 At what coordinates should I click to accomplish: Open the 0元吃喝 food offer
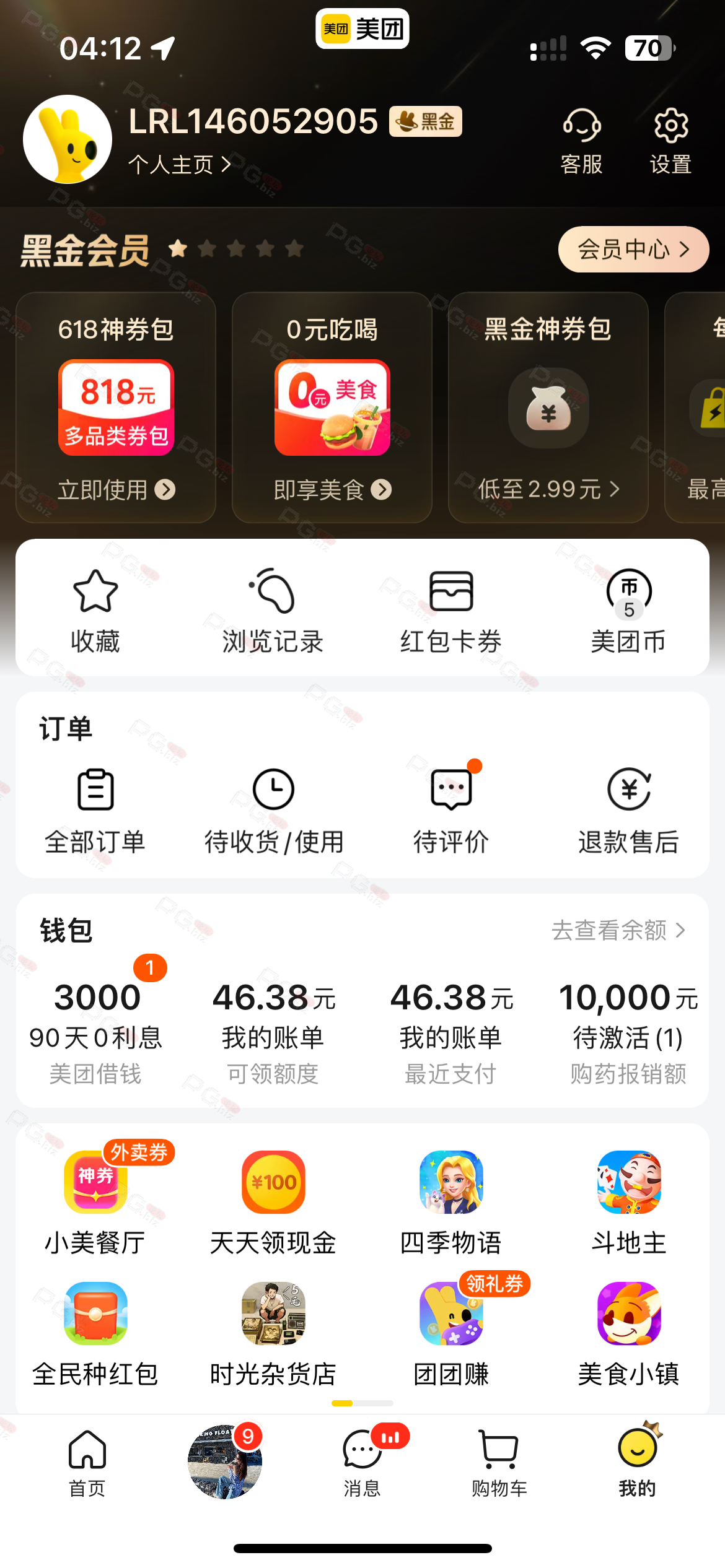click(332, 407)
